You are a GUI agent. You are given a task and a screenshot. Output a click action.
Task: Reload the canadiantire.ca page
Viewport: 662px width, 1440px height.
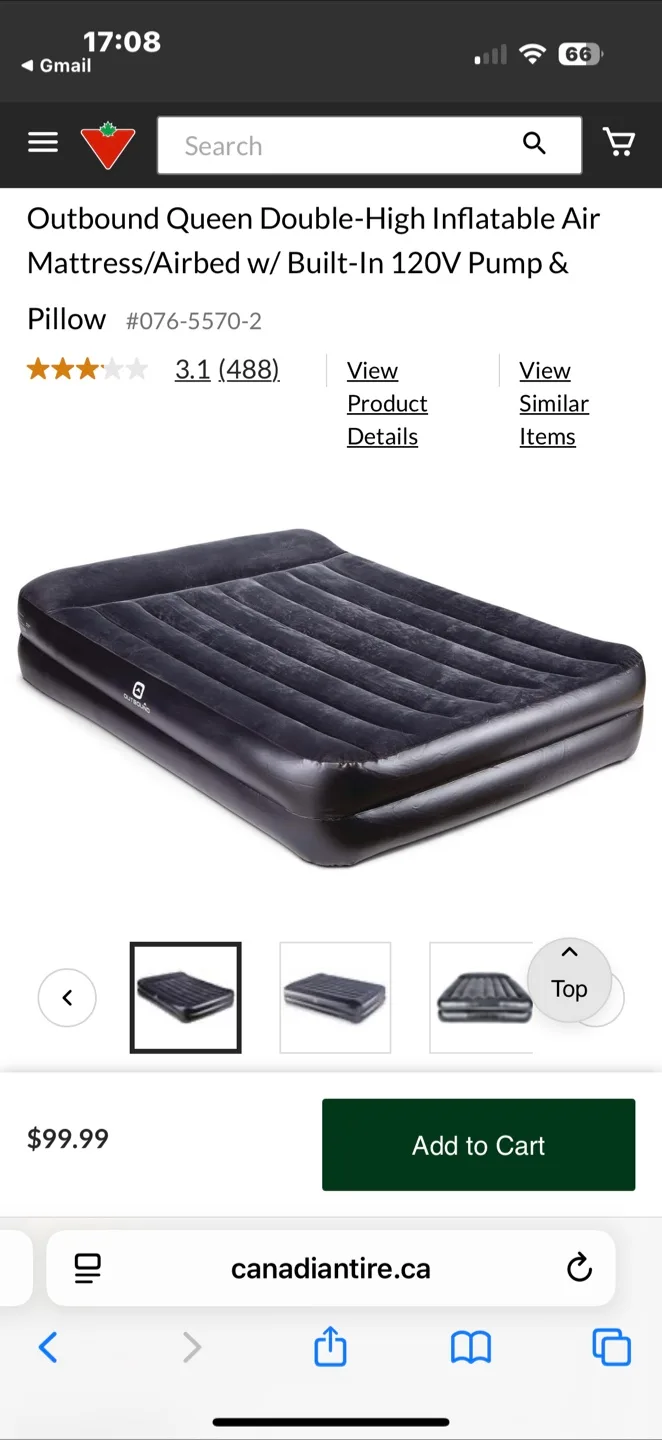click(579, 1269)
